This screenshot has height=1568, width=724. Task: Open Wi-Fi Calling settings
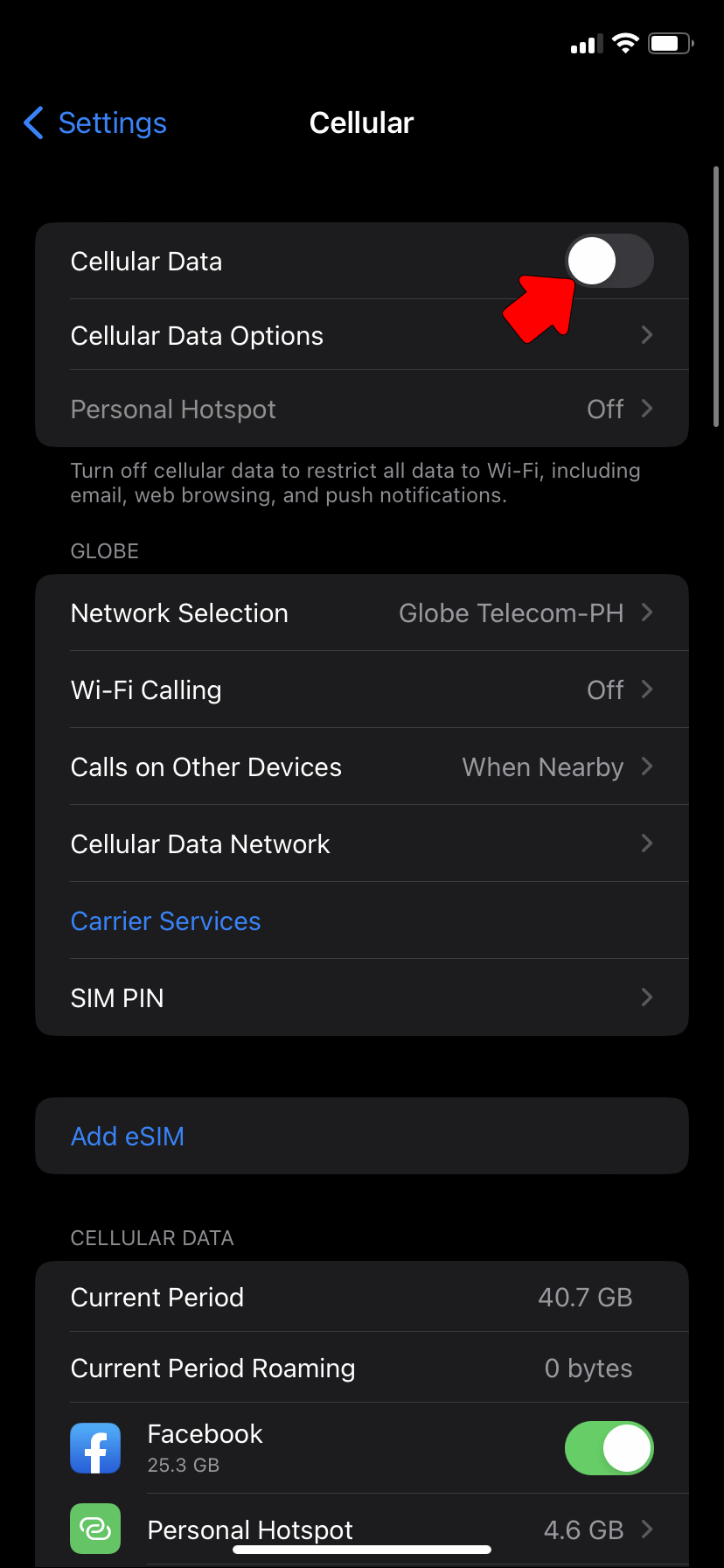click(x=361, y=690)
